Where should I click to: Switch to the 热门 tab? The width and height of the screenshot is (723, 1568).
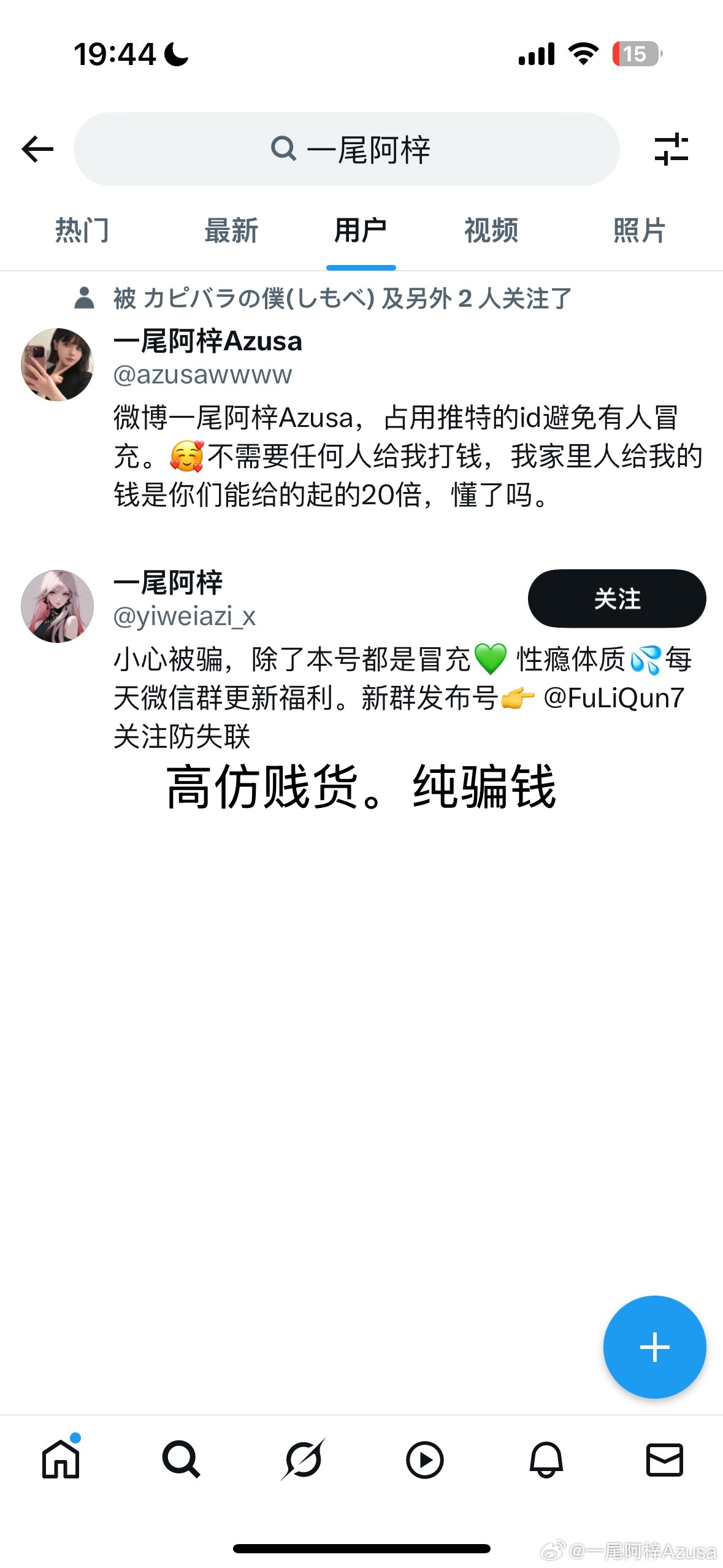coord(82,231)
